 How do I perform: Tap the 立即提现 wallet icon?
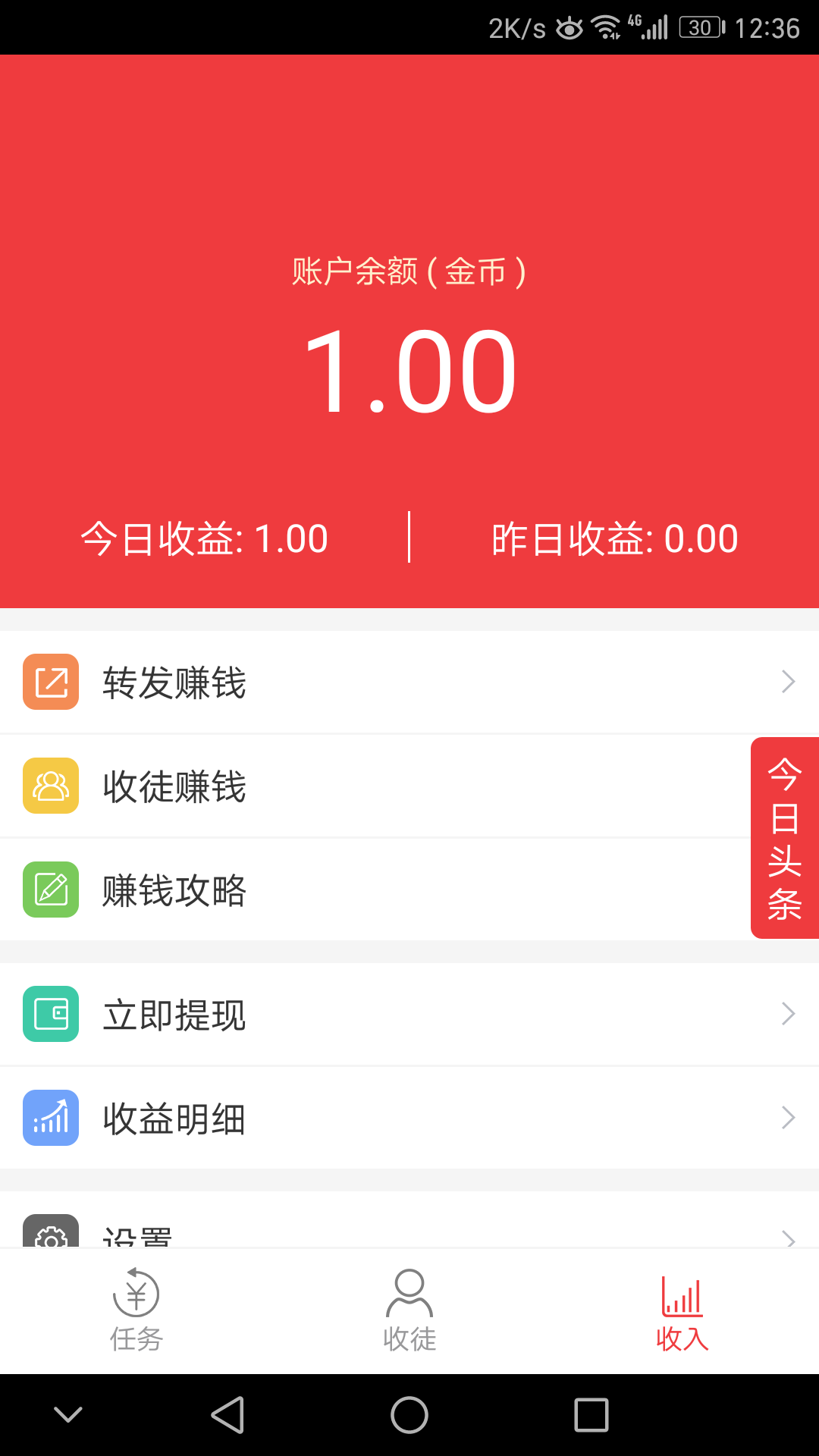50,1014
